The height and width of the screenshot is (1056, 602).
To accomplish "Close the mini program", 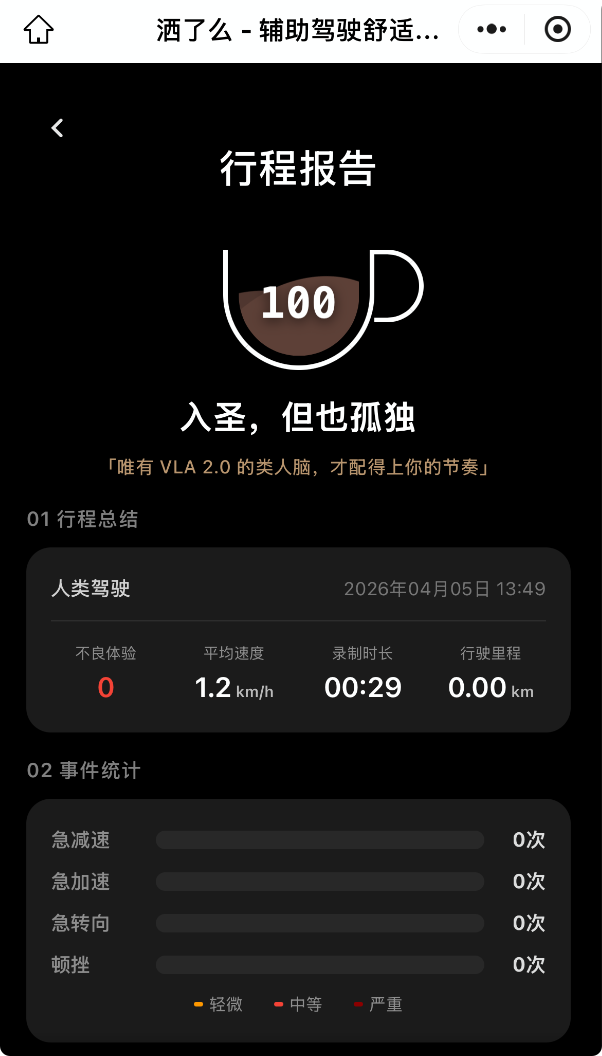I will (557, 30).
